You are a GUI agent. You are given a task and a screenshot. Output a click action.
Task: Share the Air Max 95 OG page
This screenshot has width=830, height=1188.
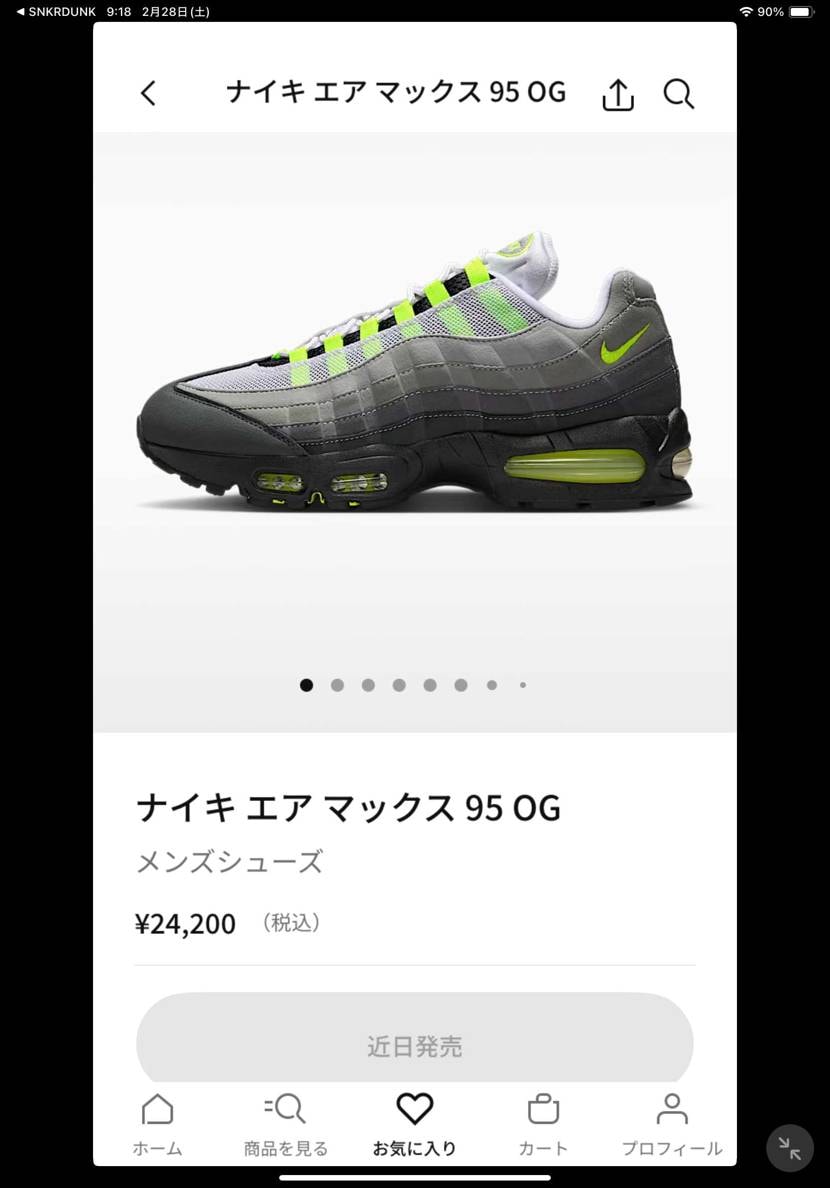point(618,94)
